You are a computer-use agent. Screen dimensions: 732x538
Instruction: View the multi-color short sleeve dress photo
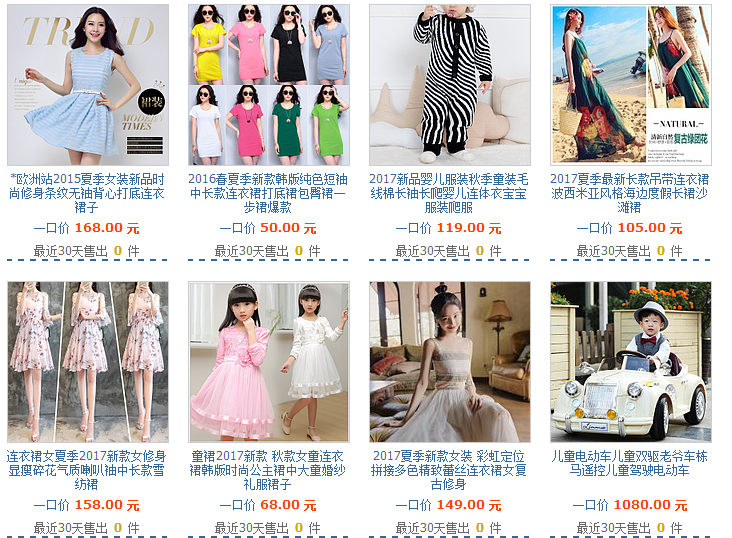coord(268,84)
